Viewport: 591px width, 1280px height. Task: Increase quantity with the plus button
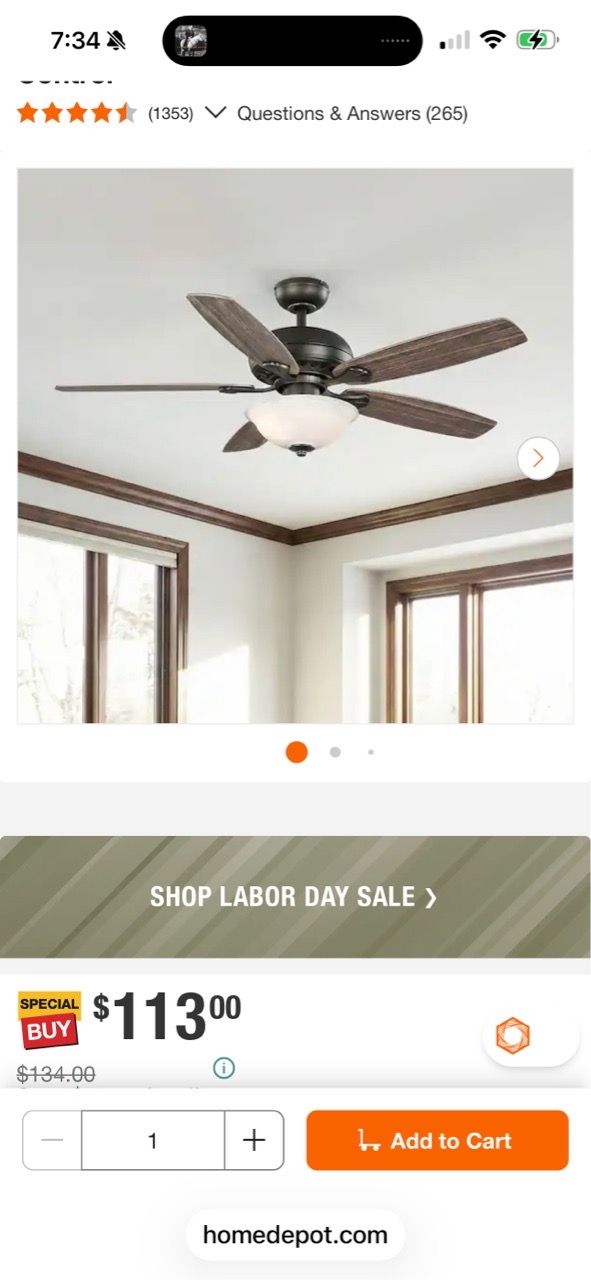coord(254,1140)
